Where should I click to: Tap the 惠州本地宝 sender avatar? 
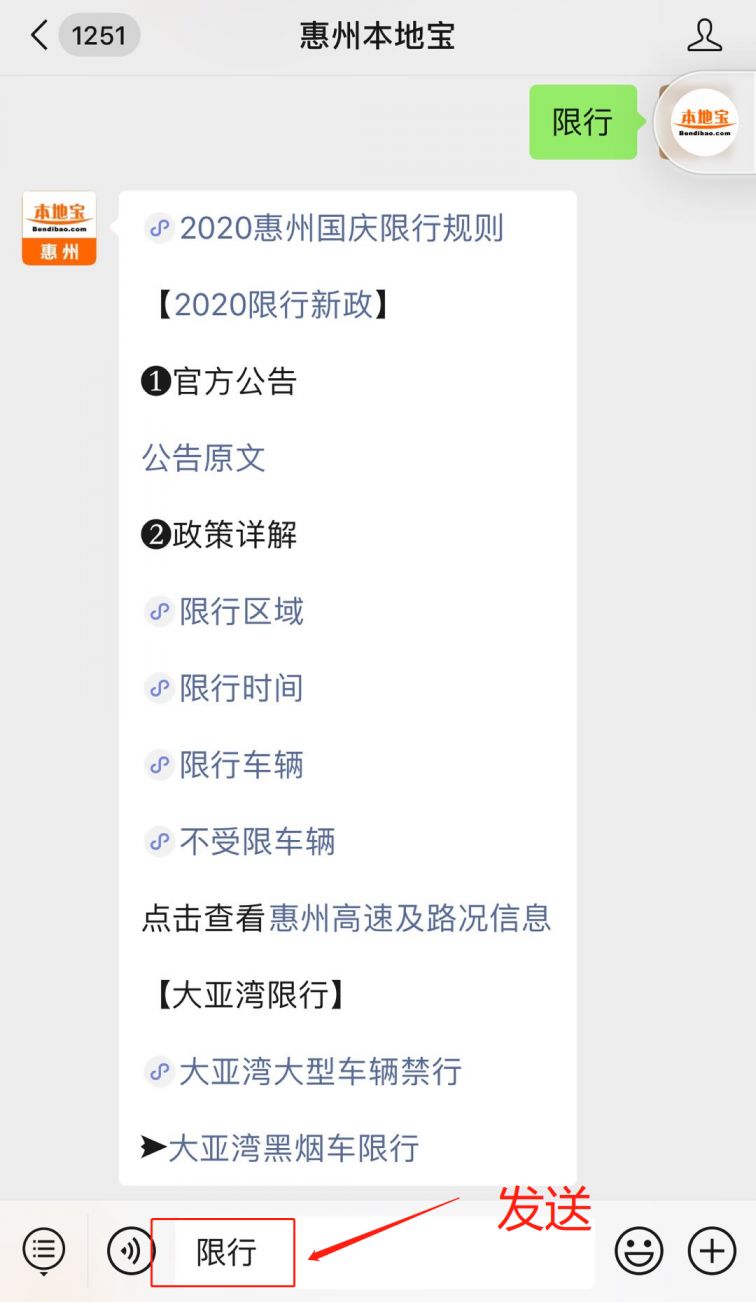click(59, 228)
